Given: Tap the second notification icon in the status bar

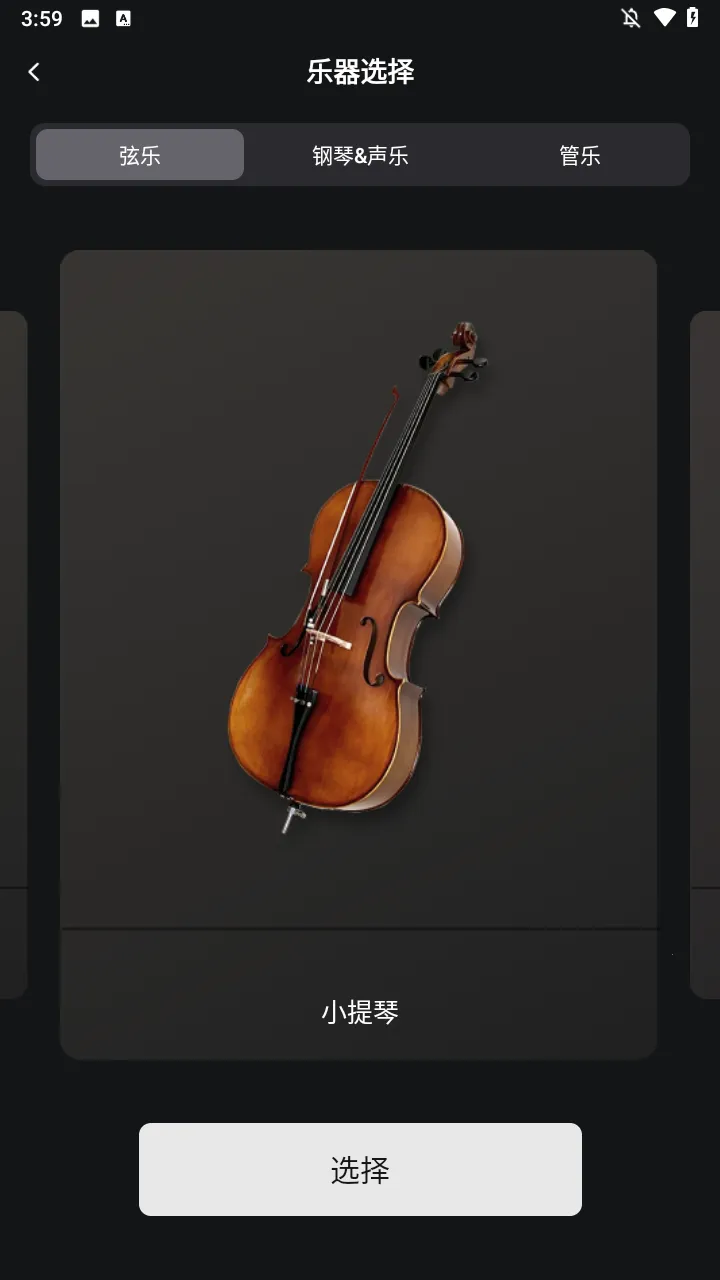Looking at the screenshot, I should [124, 17].
